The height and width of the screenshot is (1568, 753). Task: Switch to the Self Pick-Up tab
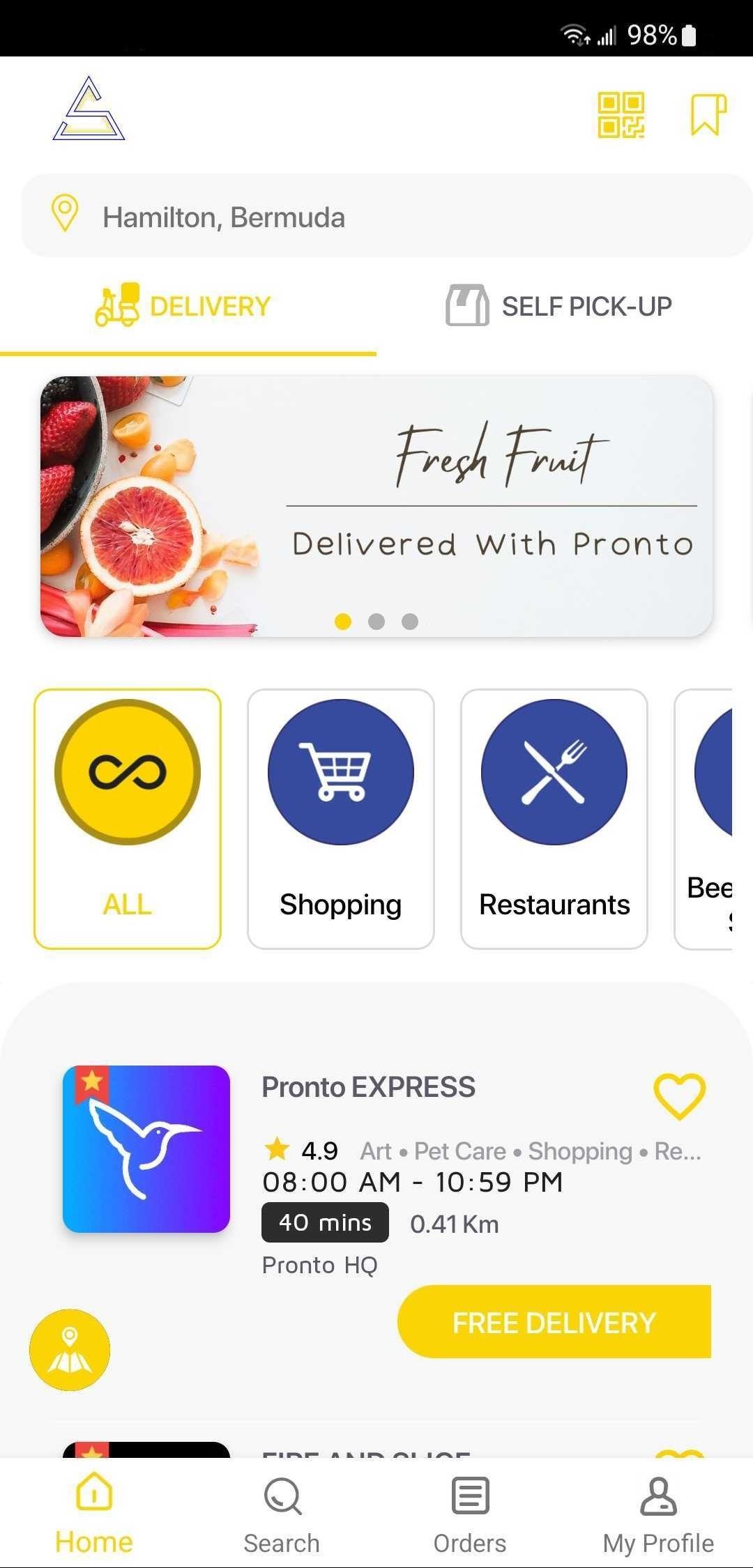tap(559, 306)
